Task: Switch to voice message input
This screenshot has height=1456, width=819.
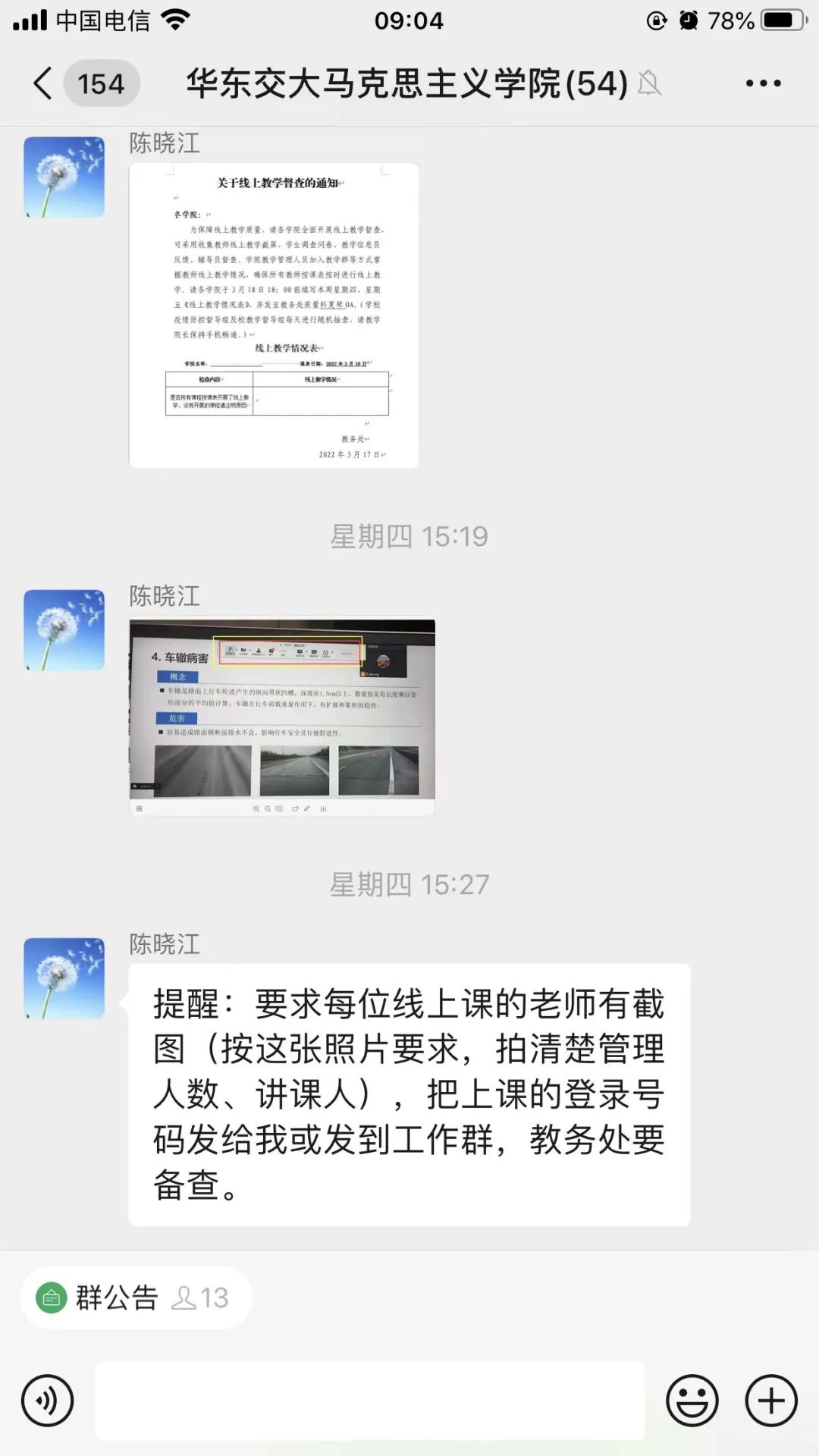Action: point(48,1401)
